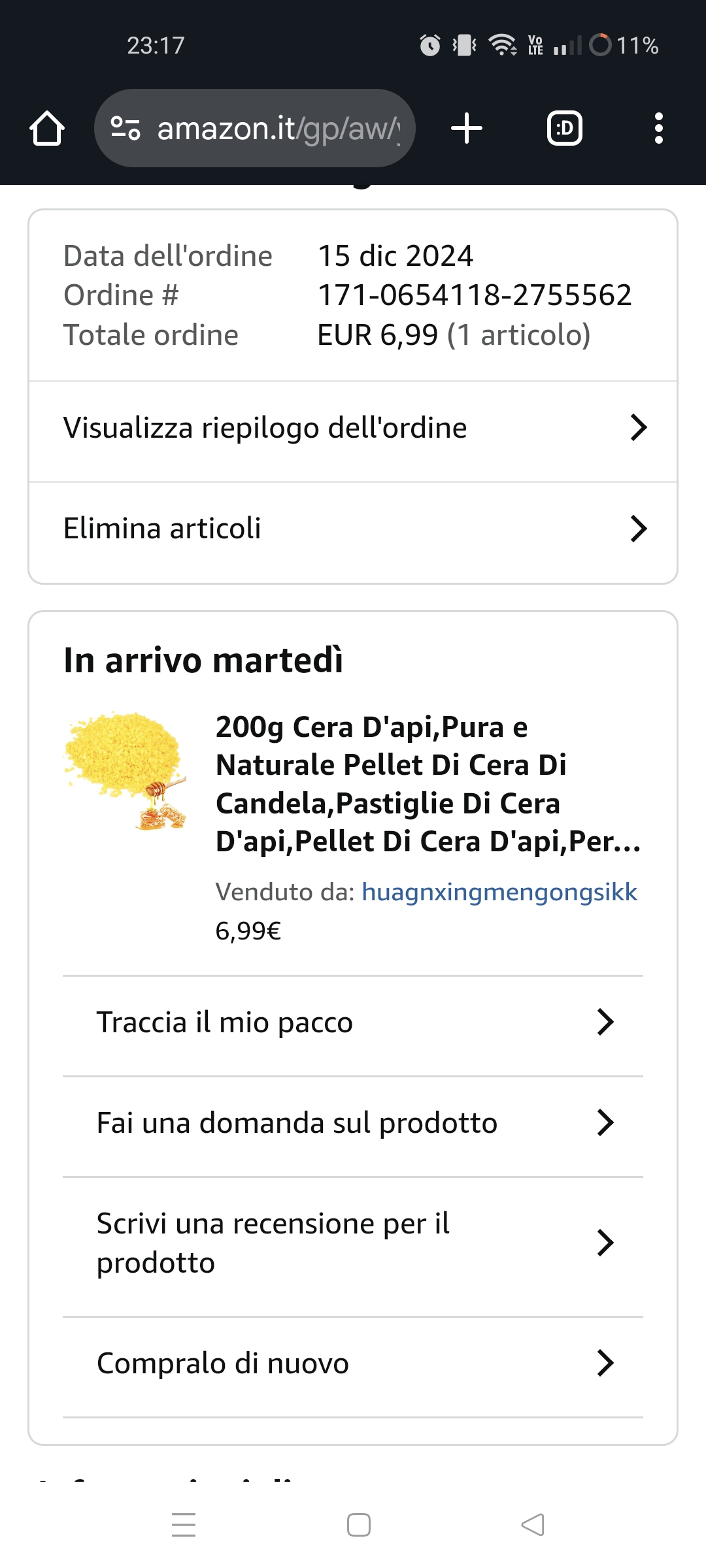Screen dimensions: 706x1568
Task: Tap Fai una domanda sul prodotto
Action: point(353,1124)
